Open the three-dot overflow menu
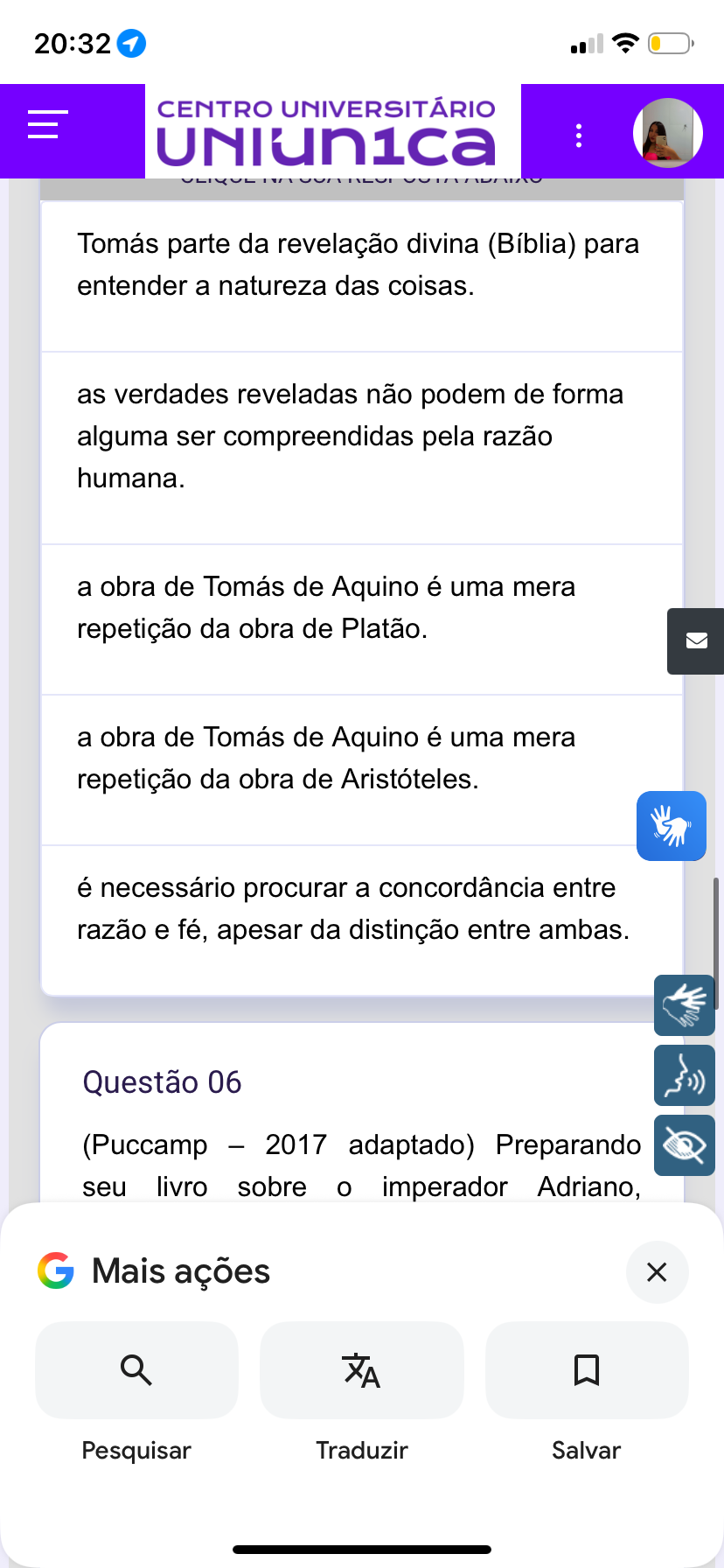 tap(579, 136)
